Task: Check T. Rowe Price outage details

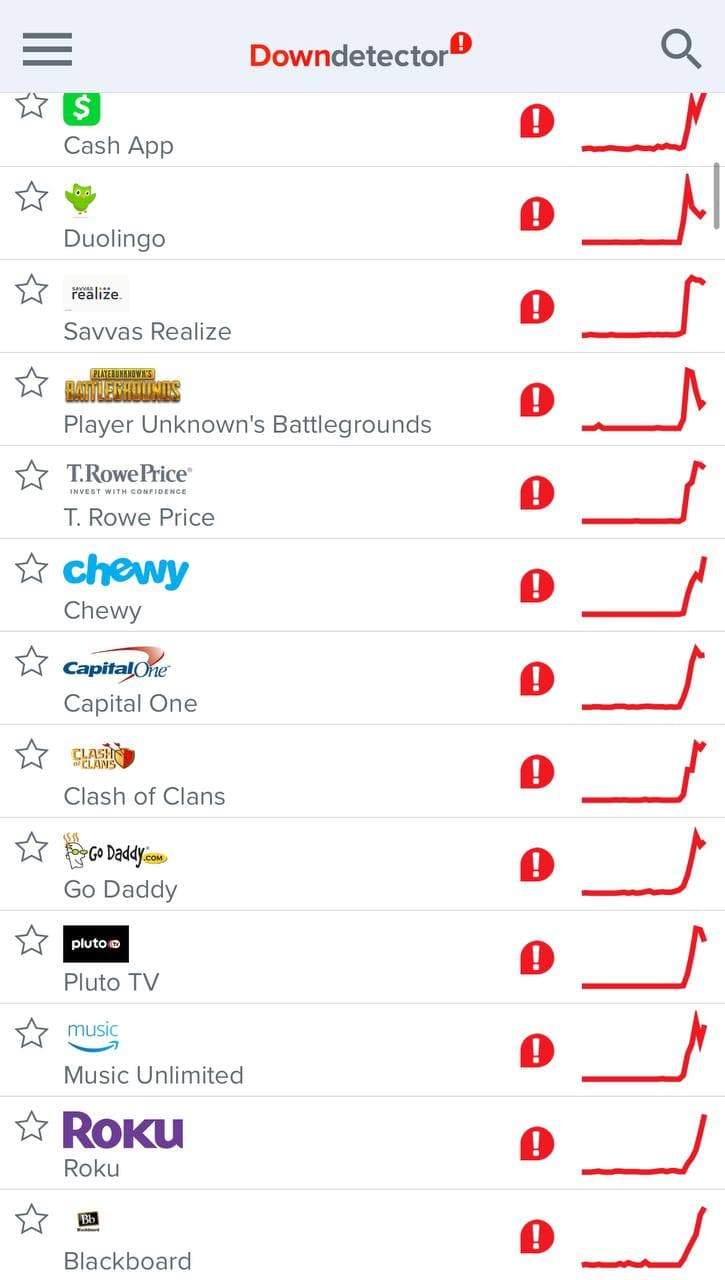Action: [x=139, y=517]
